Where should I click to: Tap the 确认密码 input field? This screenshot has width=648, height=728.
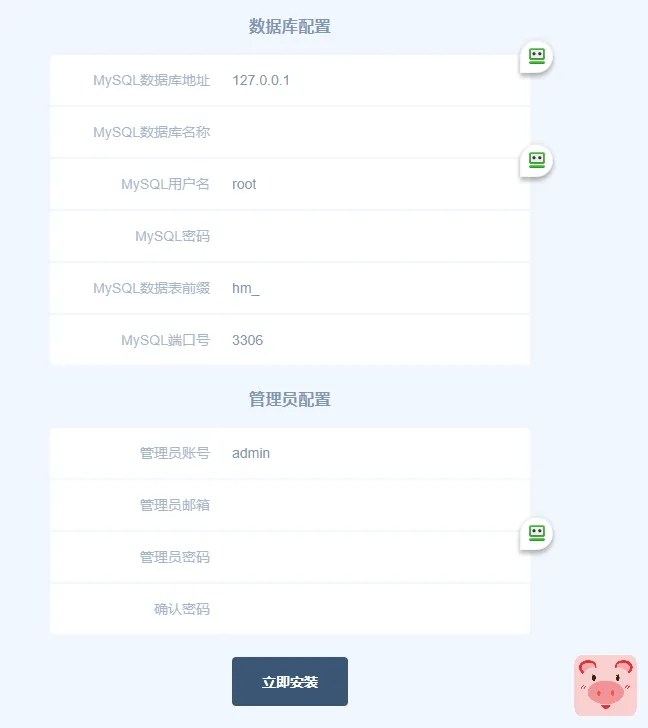click(370, 609)
